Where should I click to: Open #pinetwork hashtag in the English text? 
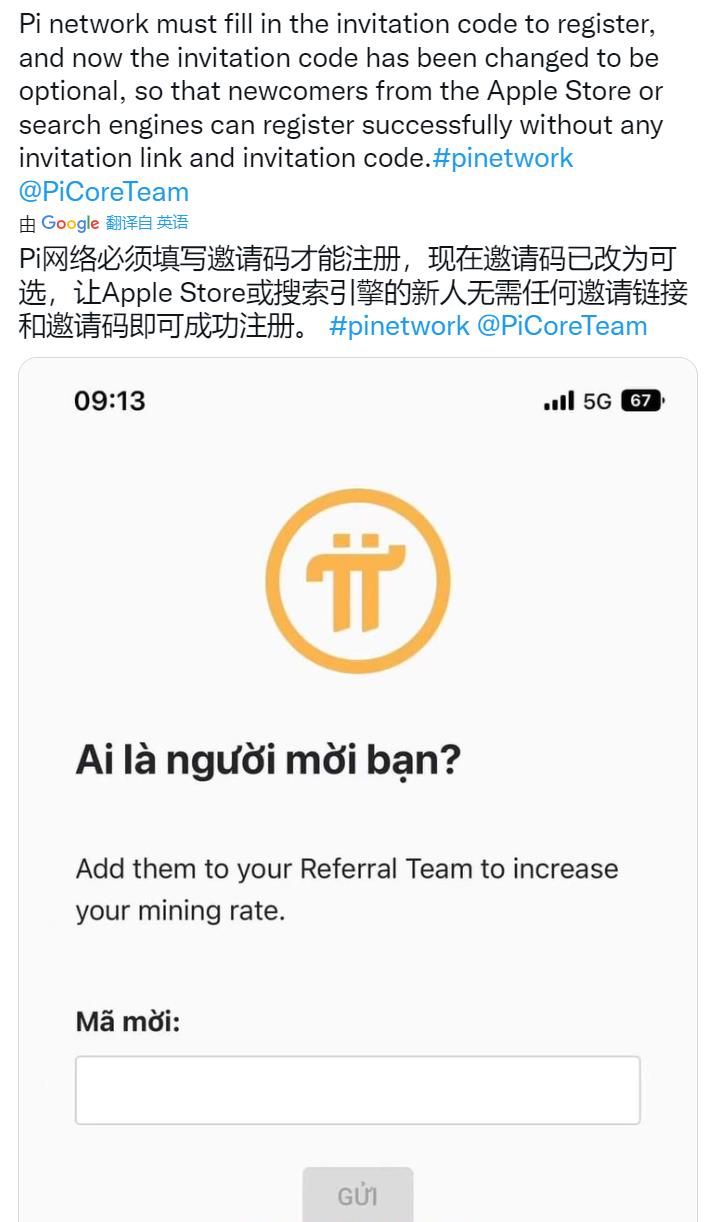tap(503, 158)
